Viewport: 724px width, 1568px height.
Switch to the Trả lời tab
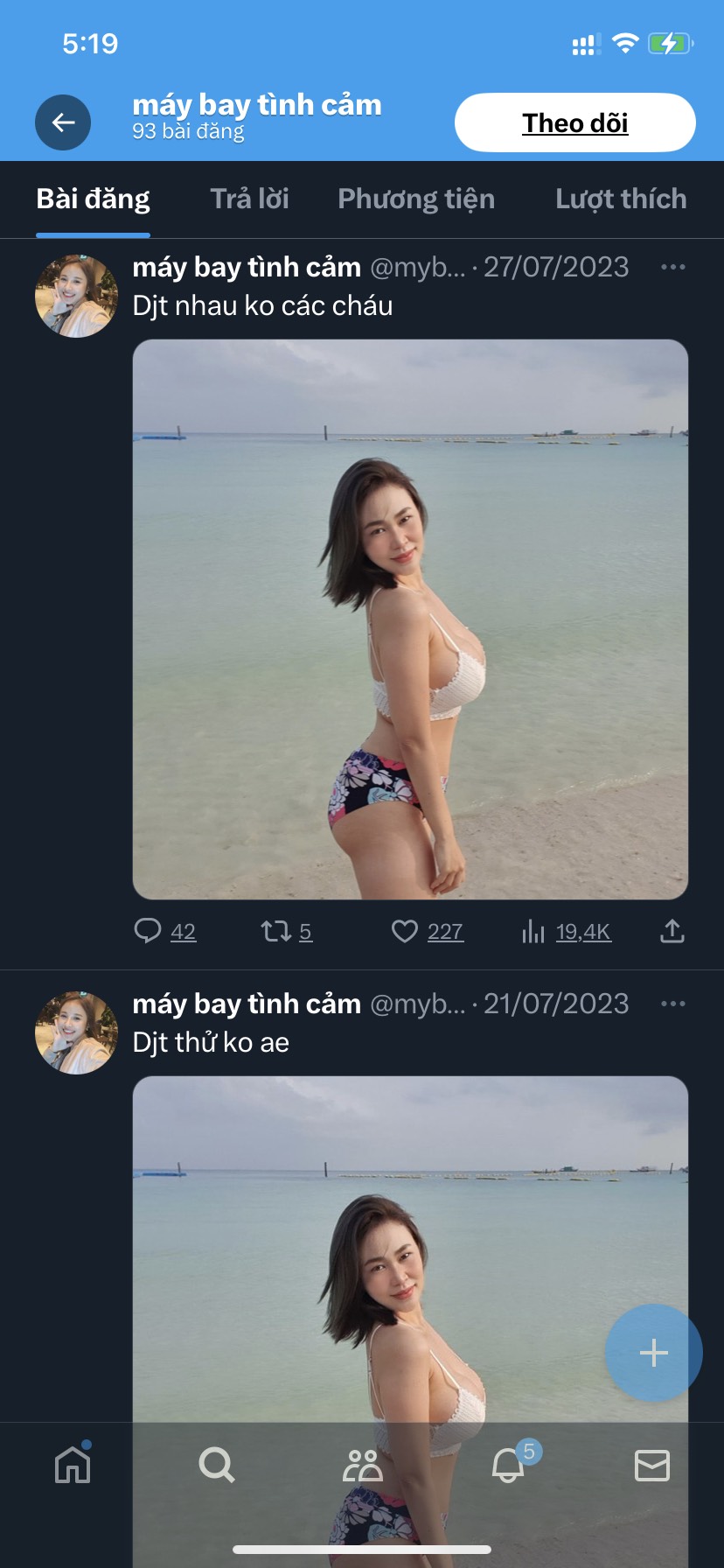249,199
